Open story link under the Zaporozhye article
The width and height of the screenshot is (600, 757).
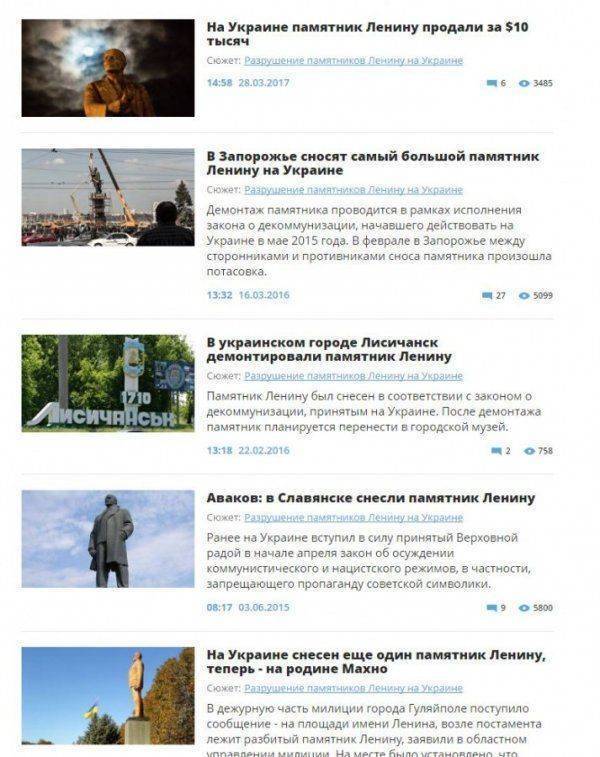click(x=353, y=190)
